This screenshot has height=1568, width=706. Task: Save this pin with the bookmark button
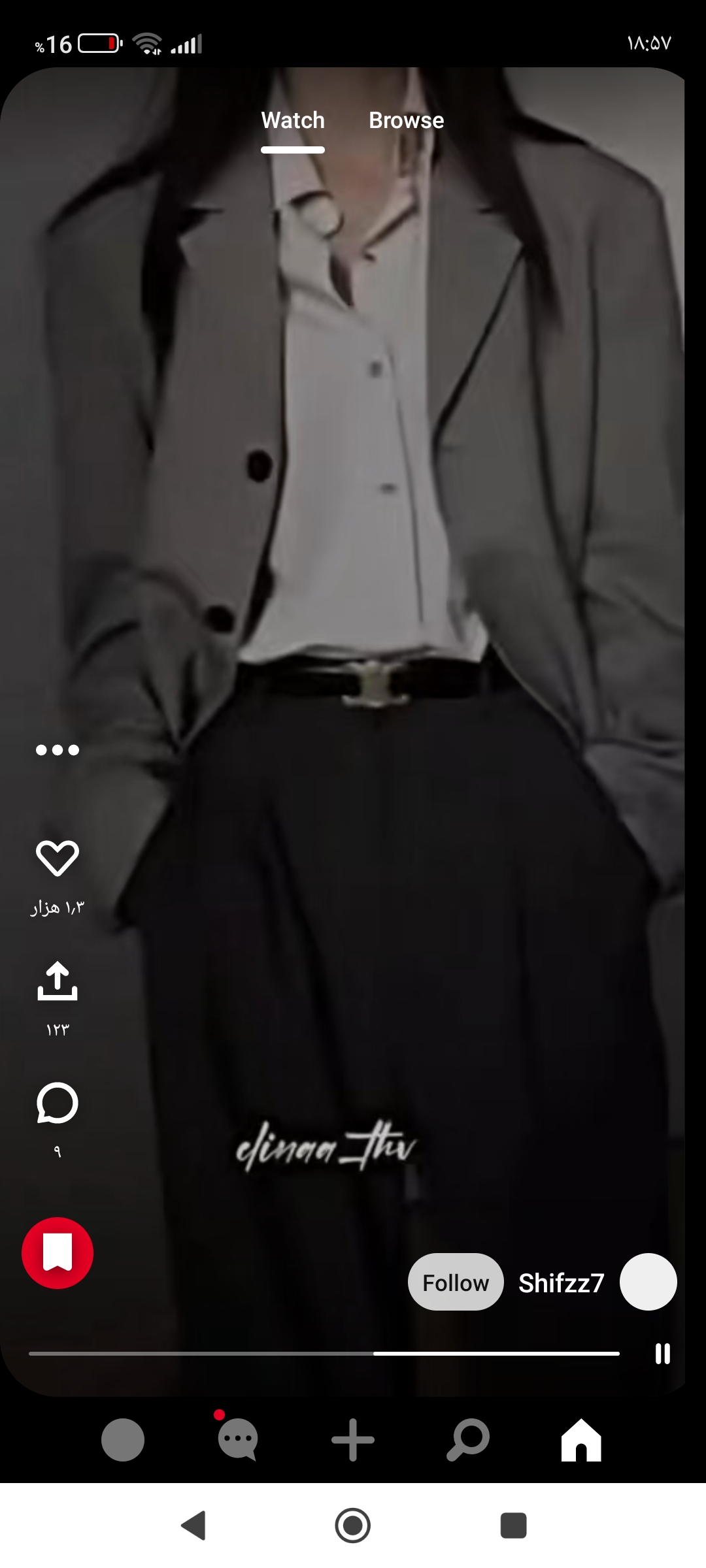coord(58,1253)
